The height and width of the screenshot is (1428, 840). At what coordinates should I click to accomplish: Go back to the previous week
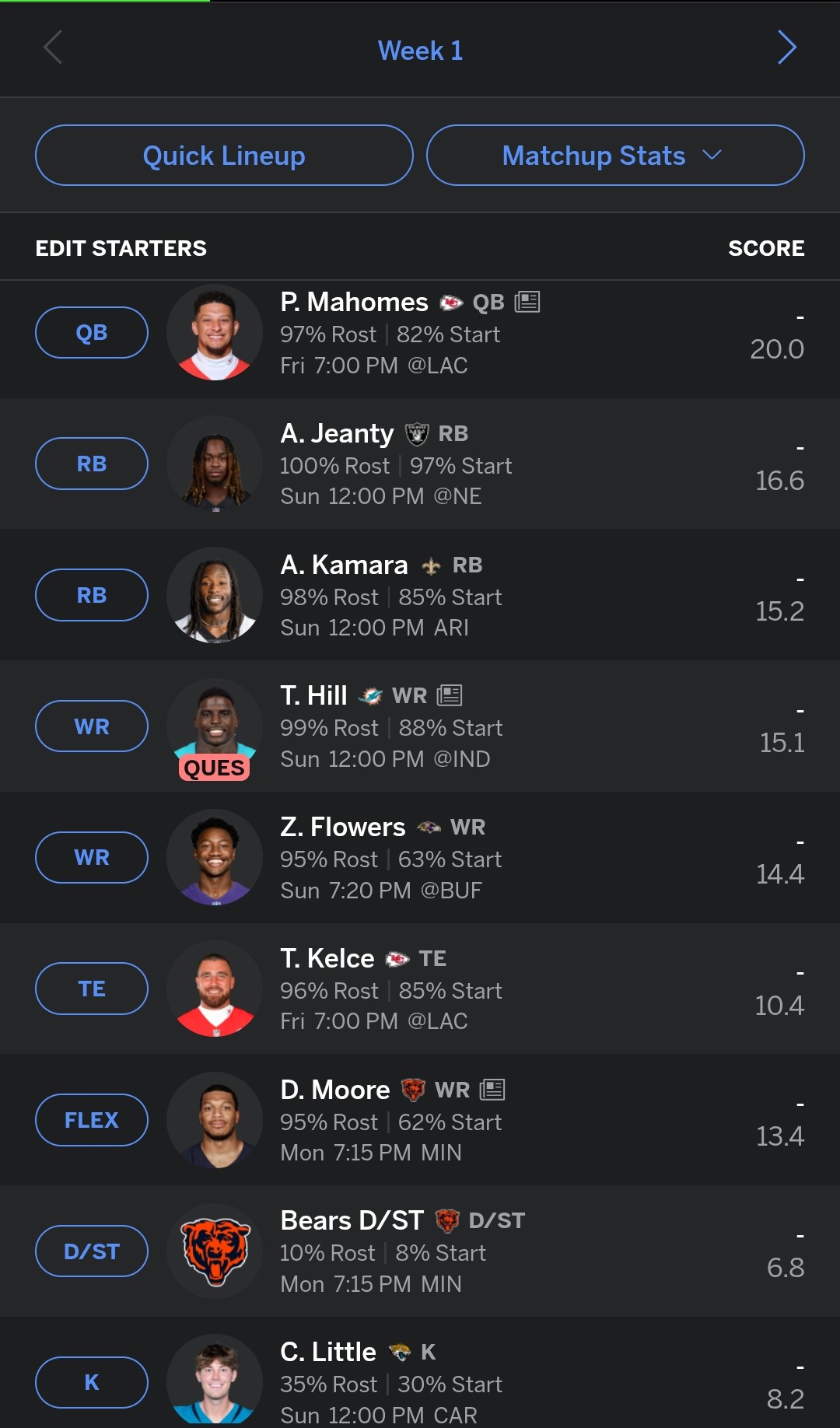(x=53, y=48)
